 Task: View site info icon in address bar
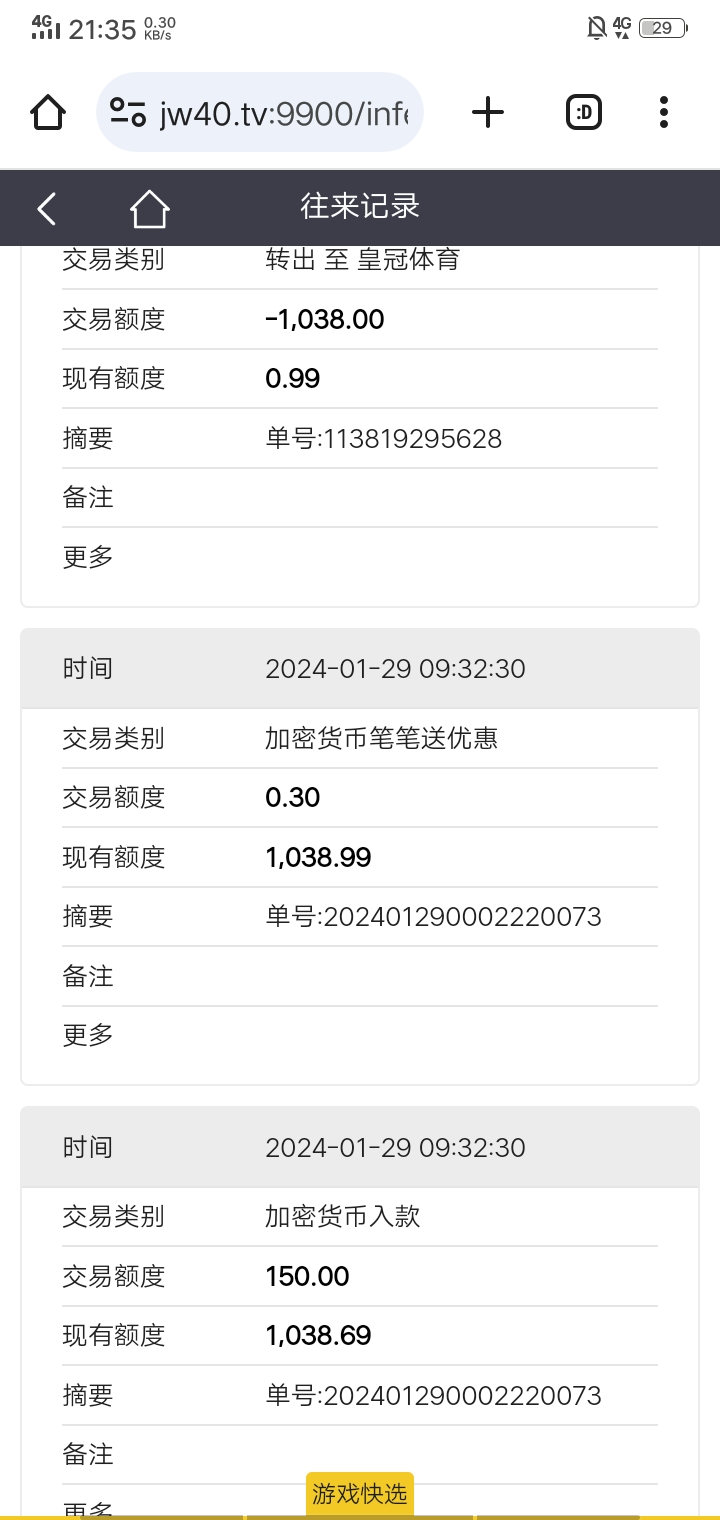pyautogui.click(x=128, y=112)
